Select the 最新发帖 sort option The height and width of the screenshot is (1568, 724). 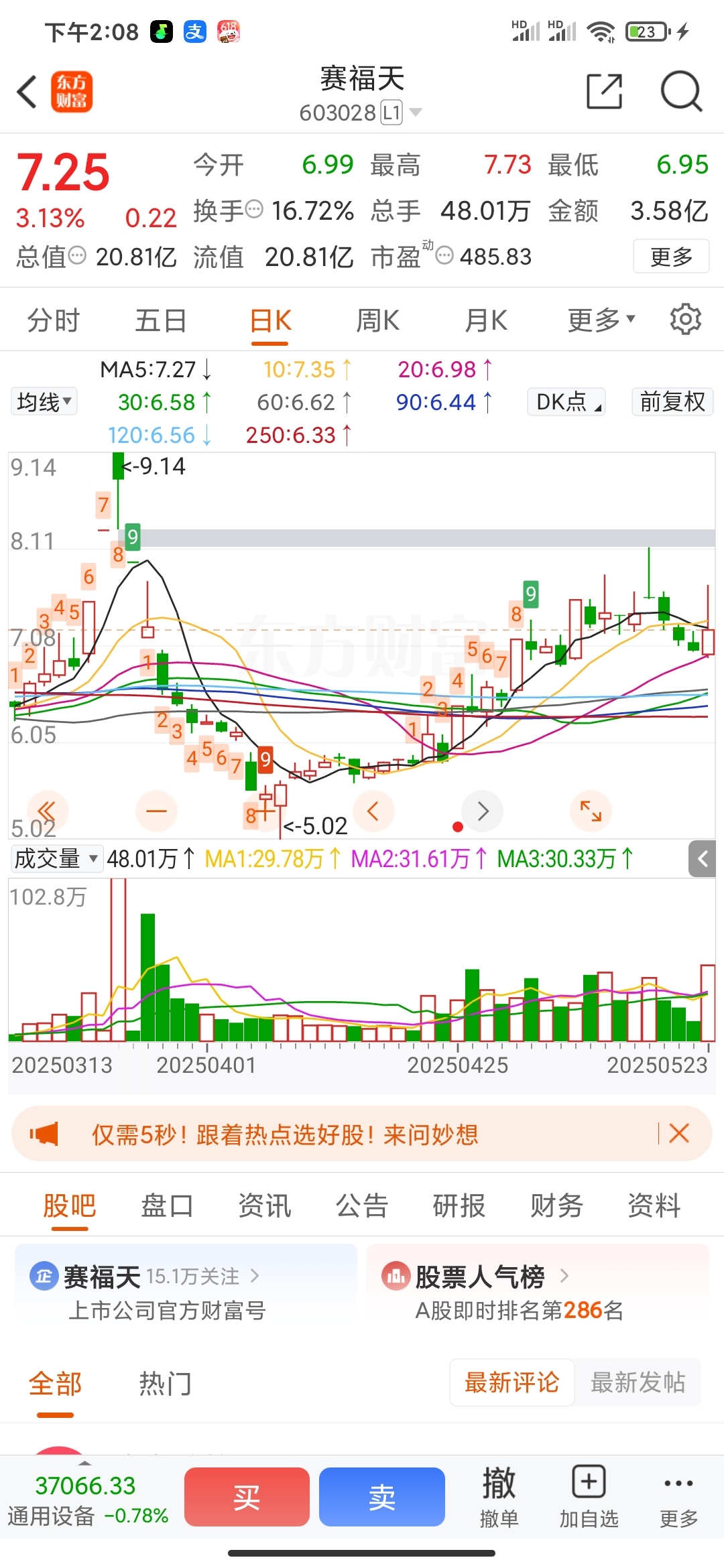pos(638,1382)
